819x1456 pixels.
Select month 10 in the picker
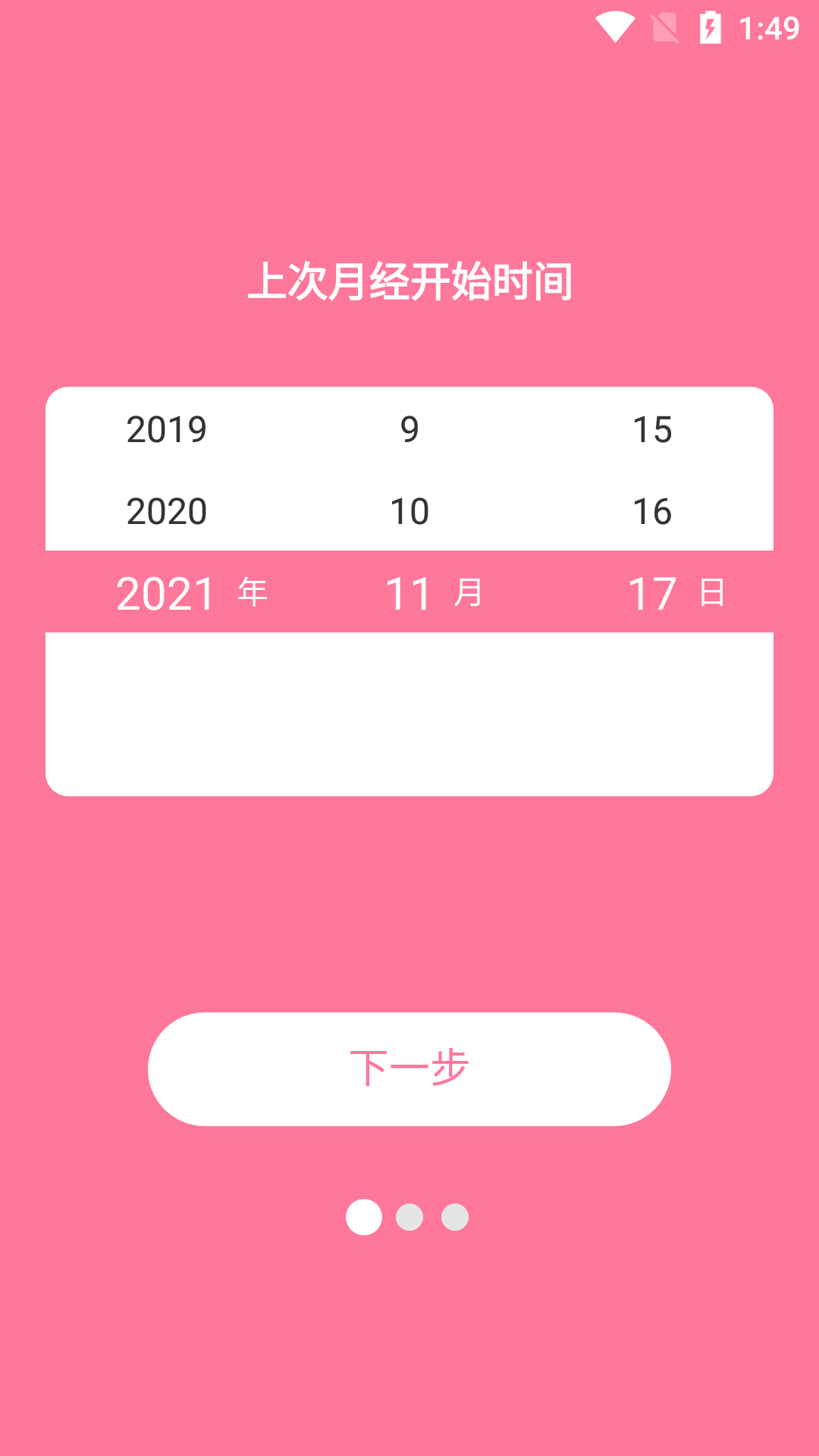(x=409, y=512)
